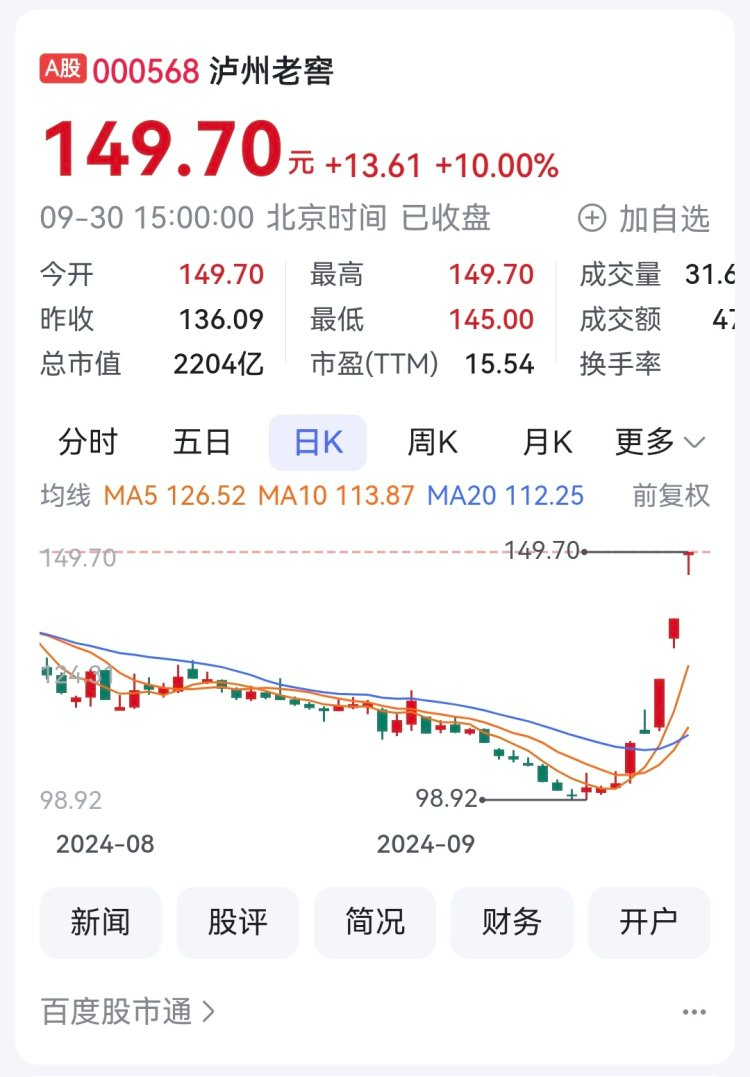Viewport: 750px width, 1077px height.
Task: Switch to the 五日 chart tab
Action: click(x=202, y=442)
